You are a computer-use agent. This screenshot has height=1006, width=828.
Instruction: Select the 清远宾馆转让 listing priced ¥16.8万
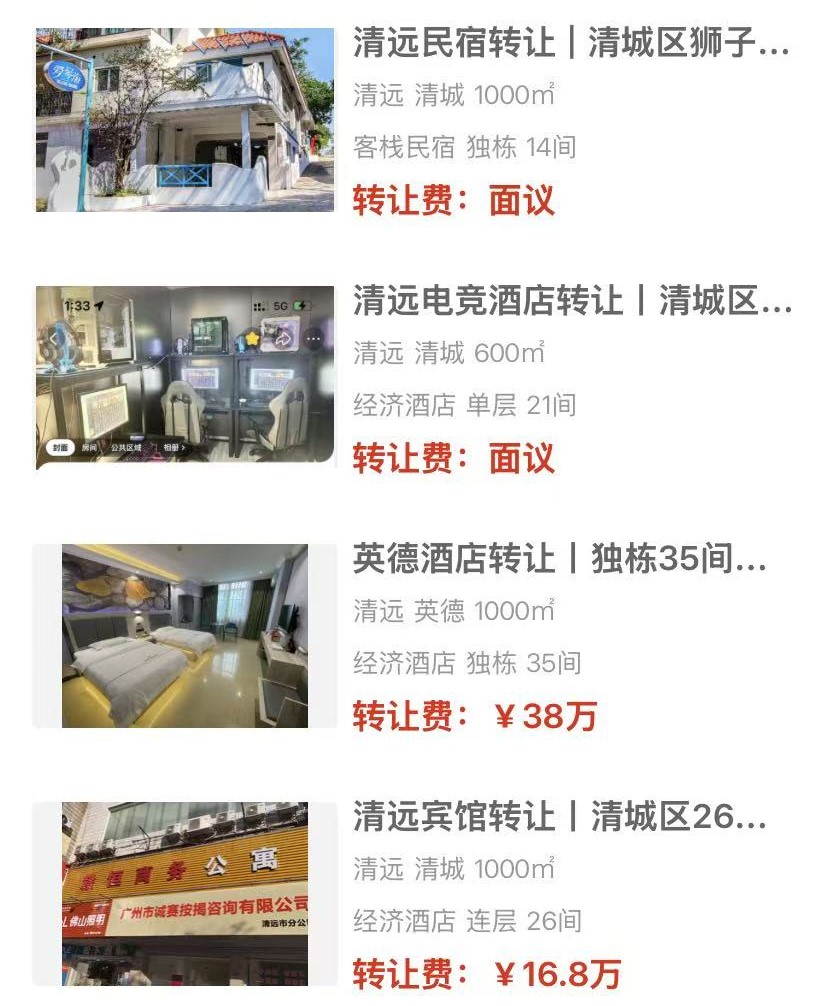pos(558,816)
